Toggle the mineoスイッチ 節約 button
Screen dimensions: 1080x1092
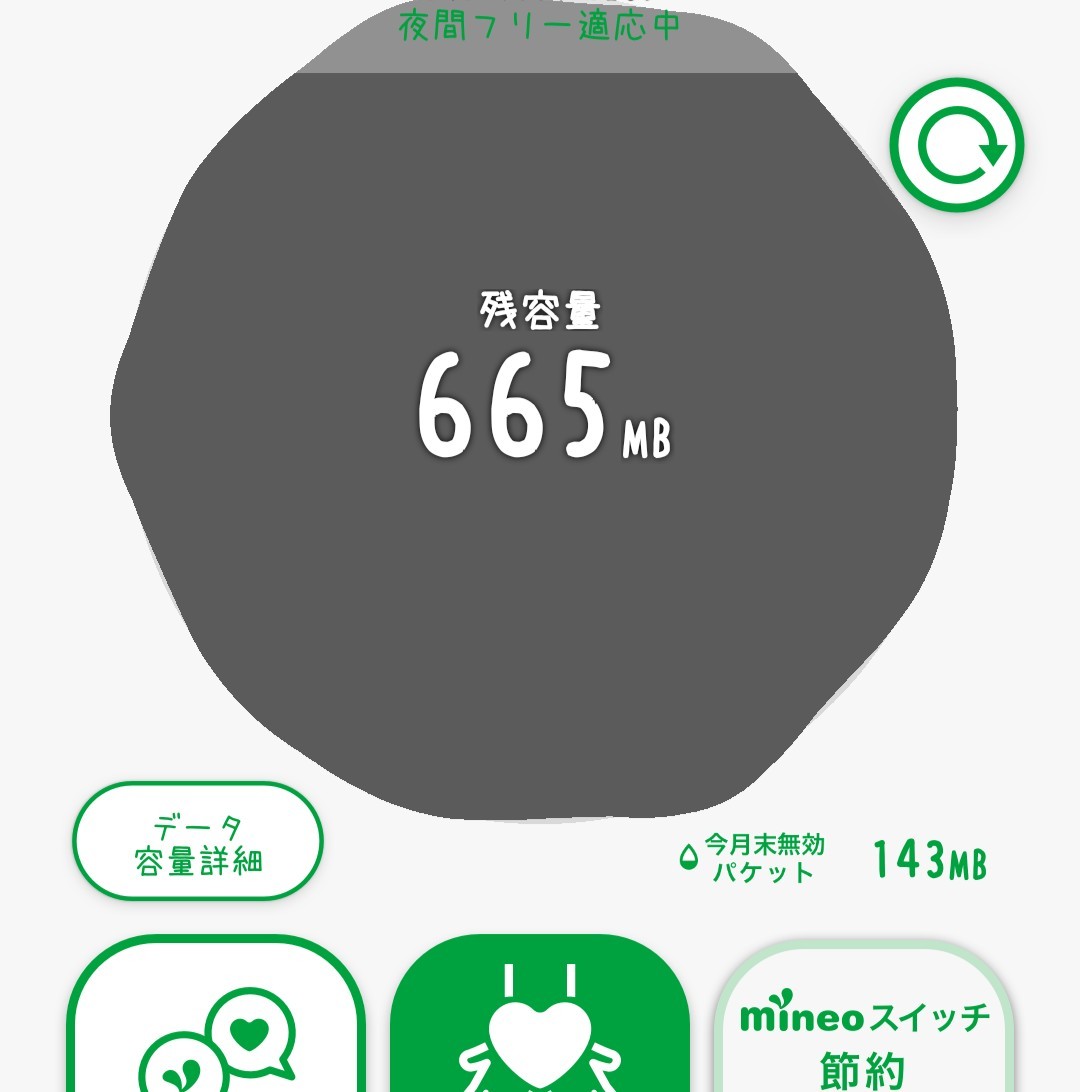click(863, 1017)
